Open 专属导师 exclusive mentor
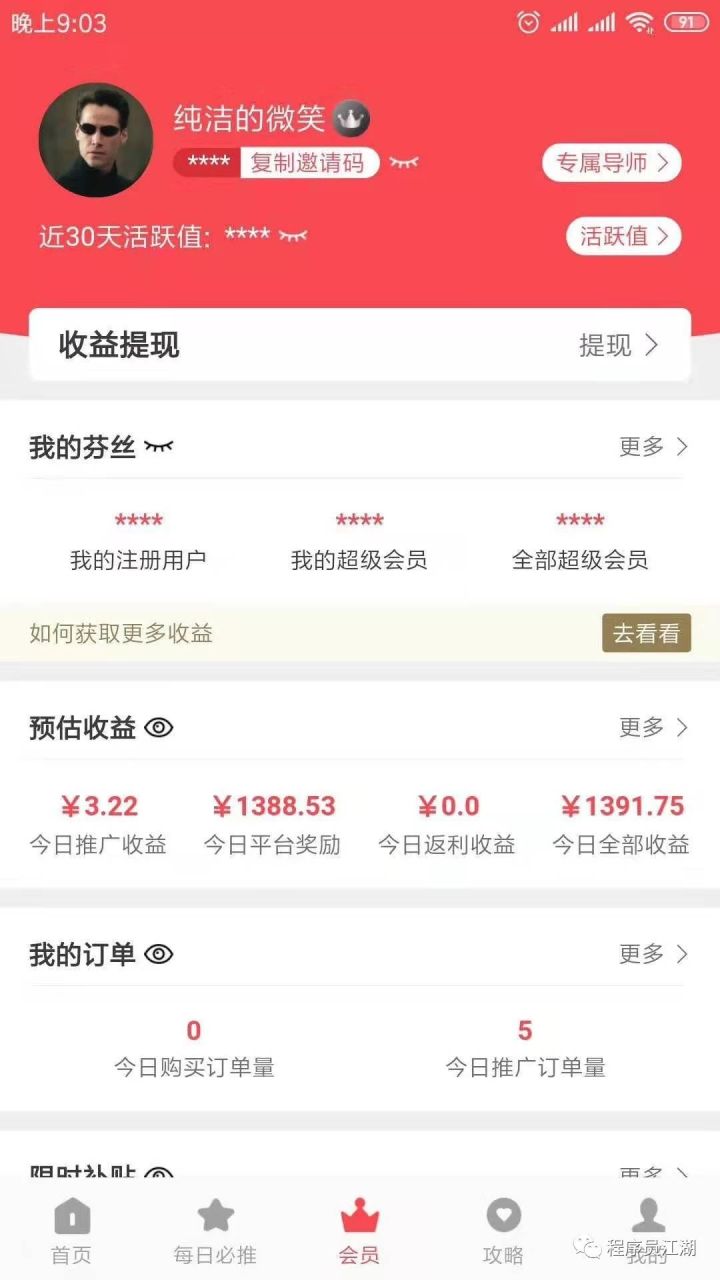The image size is (720, 1280). 612,163
